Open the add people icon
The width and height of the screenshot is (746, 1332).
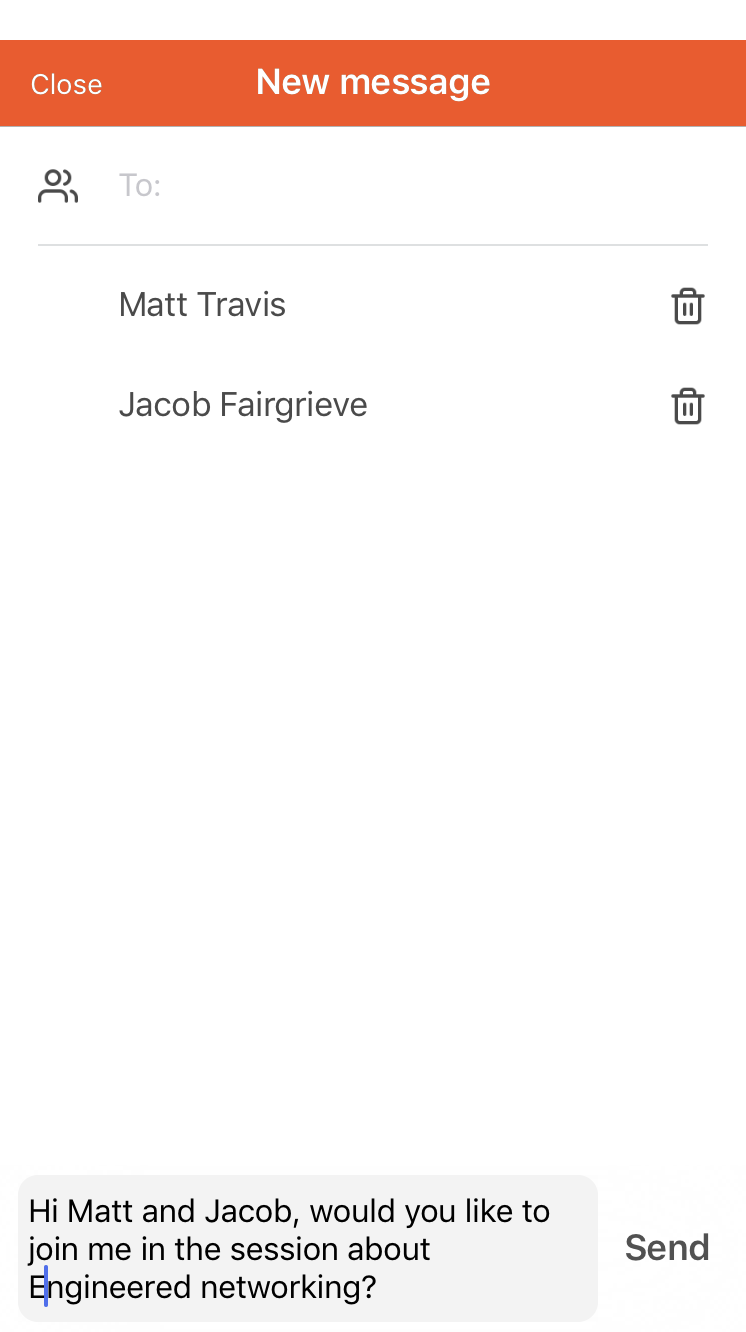point(58,186)
